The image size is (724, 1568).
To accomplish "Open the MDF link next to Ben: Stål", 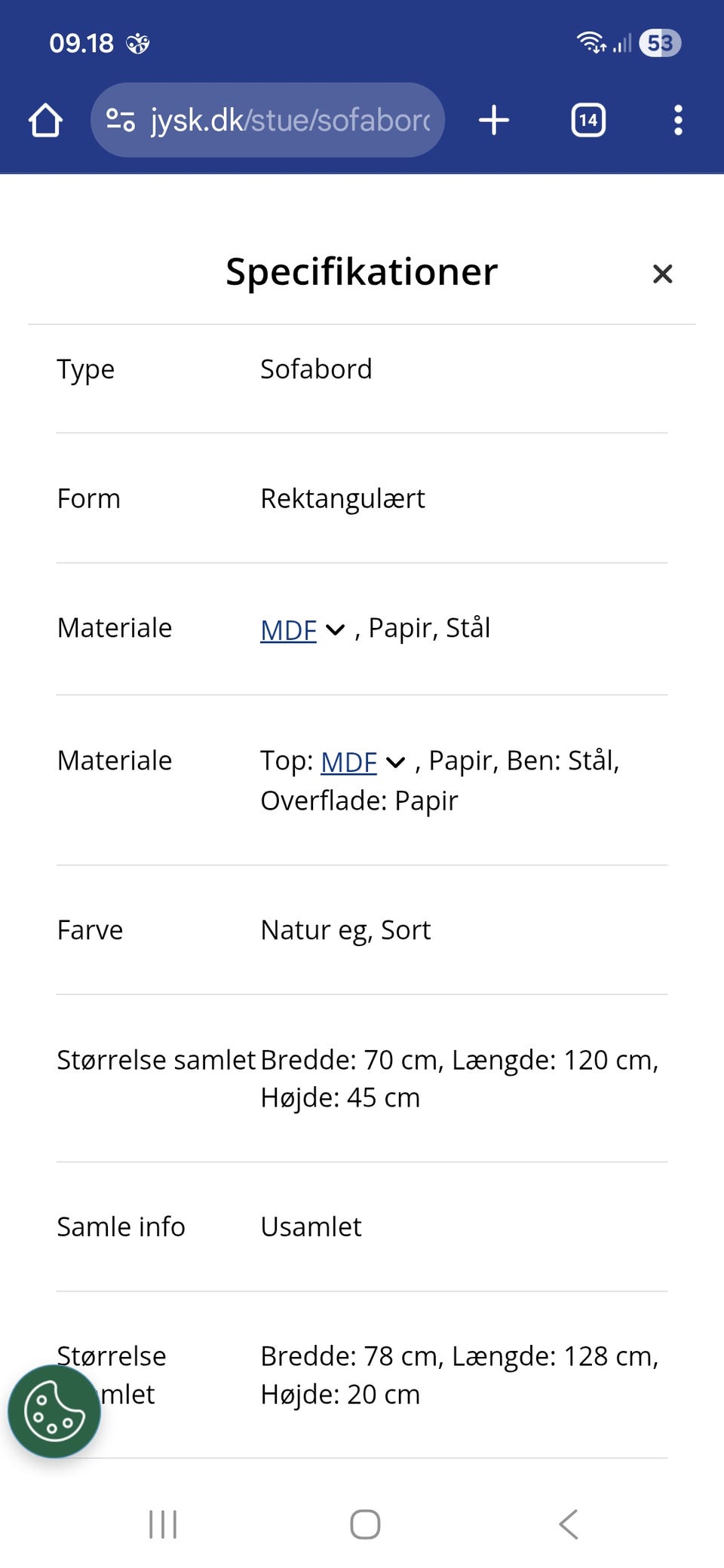I will tap(348, 762).
